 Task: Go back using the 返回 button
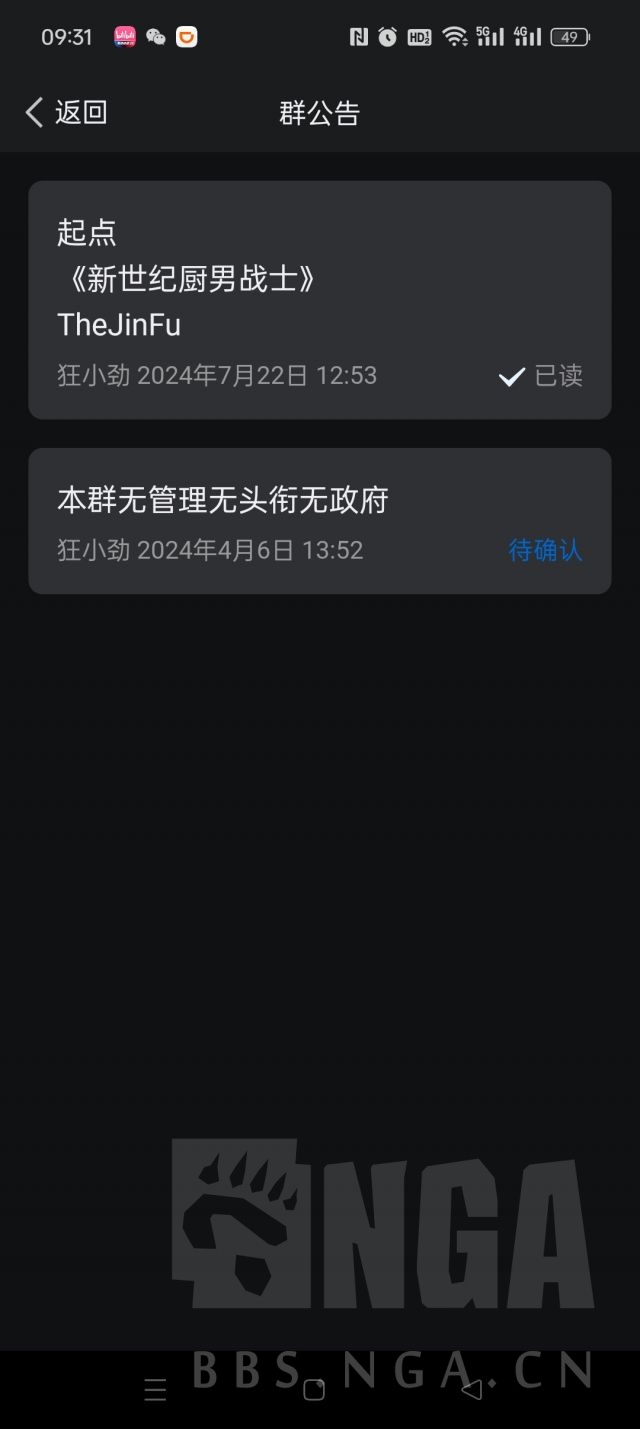(66, 113)
